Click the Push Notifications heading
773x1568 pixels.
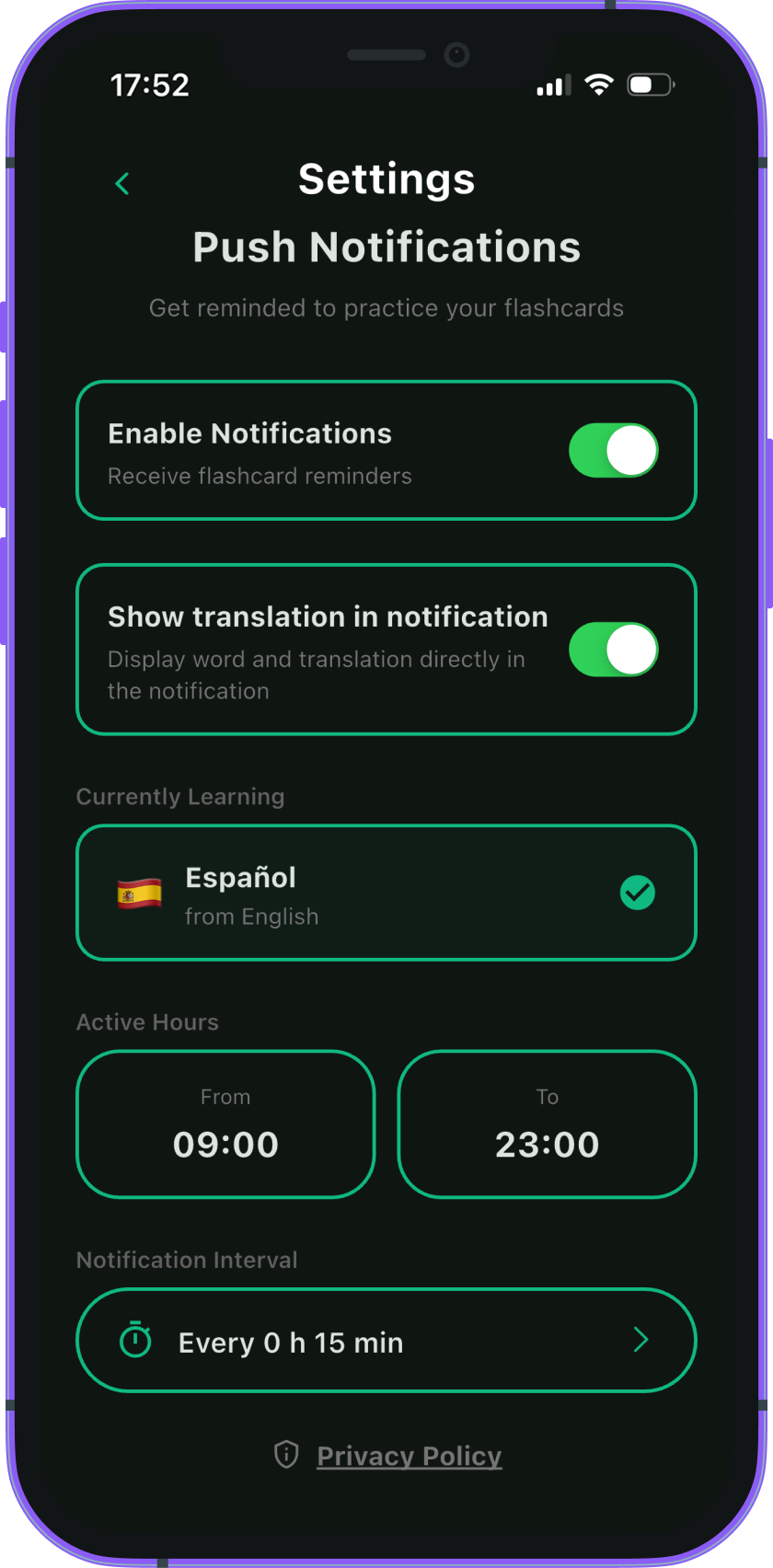click(386, 247)
